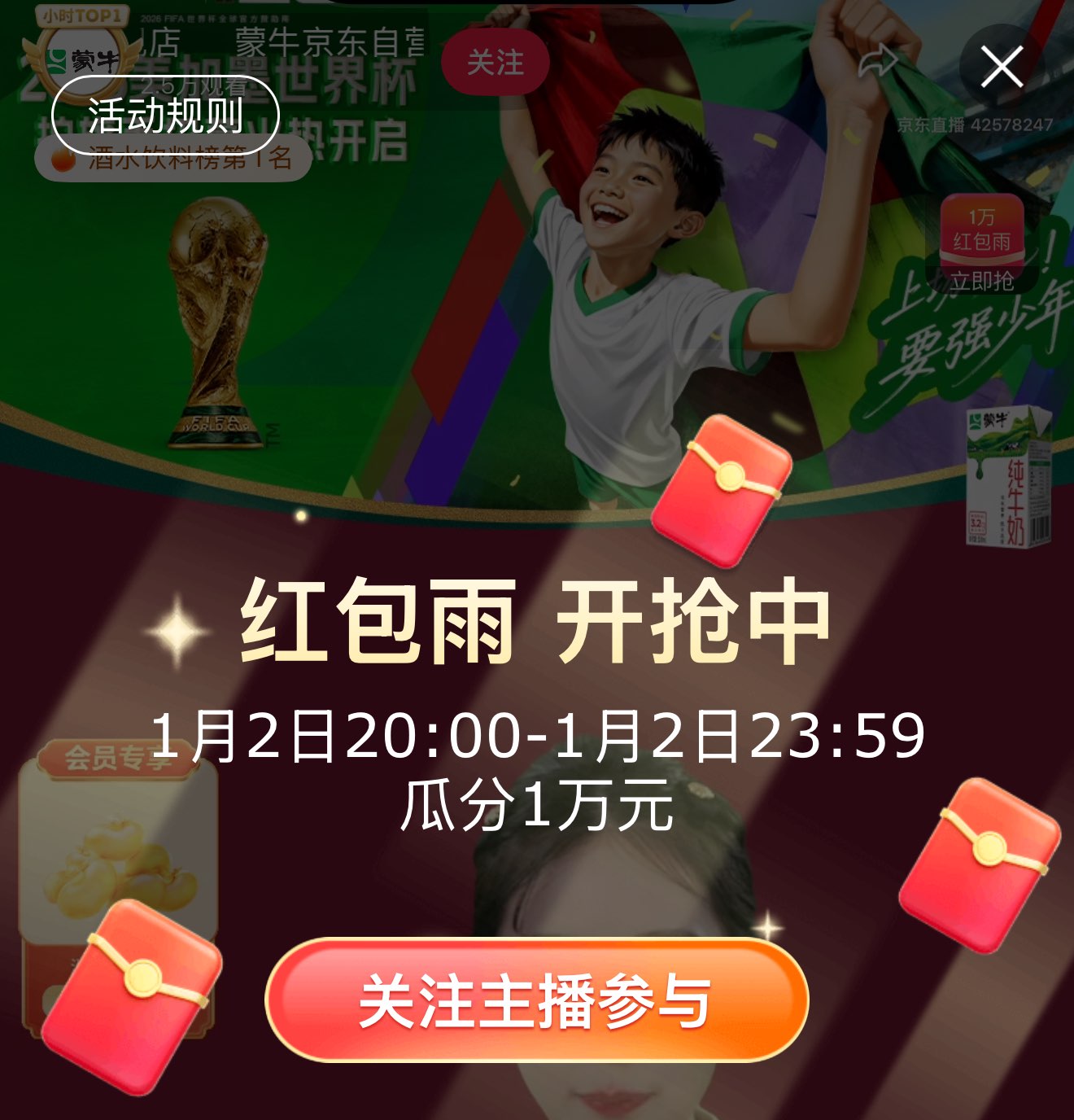The width and height of the screenshot is (1074, 1120).
Task: Tap 关注主播参与 to join
Action: (x=536, y=1000)
